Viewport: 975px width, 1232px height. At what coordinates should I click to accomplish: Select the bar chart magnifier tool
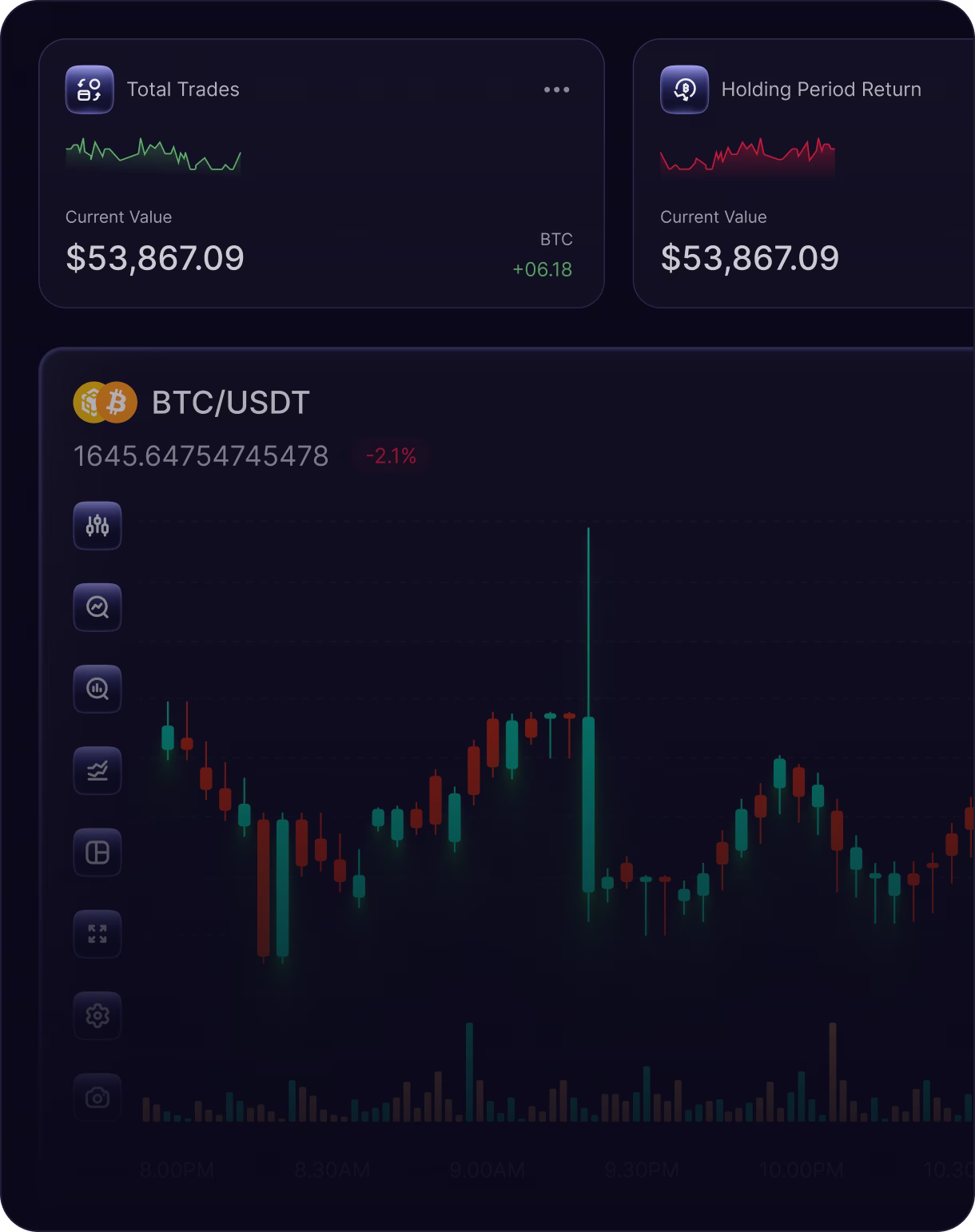point(97,689)
